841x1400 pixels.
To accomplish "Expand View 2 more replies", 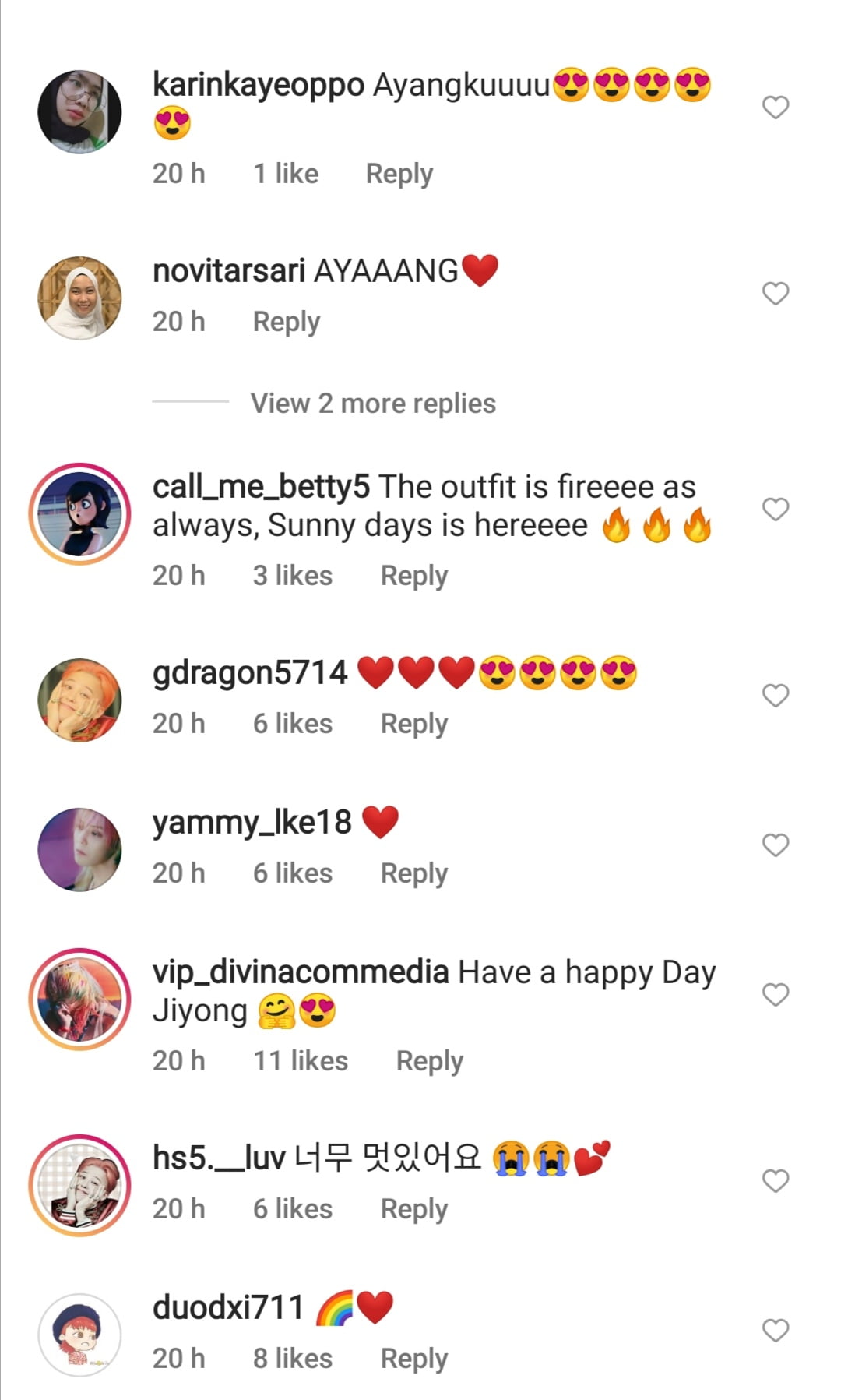I will coord(373,404).
